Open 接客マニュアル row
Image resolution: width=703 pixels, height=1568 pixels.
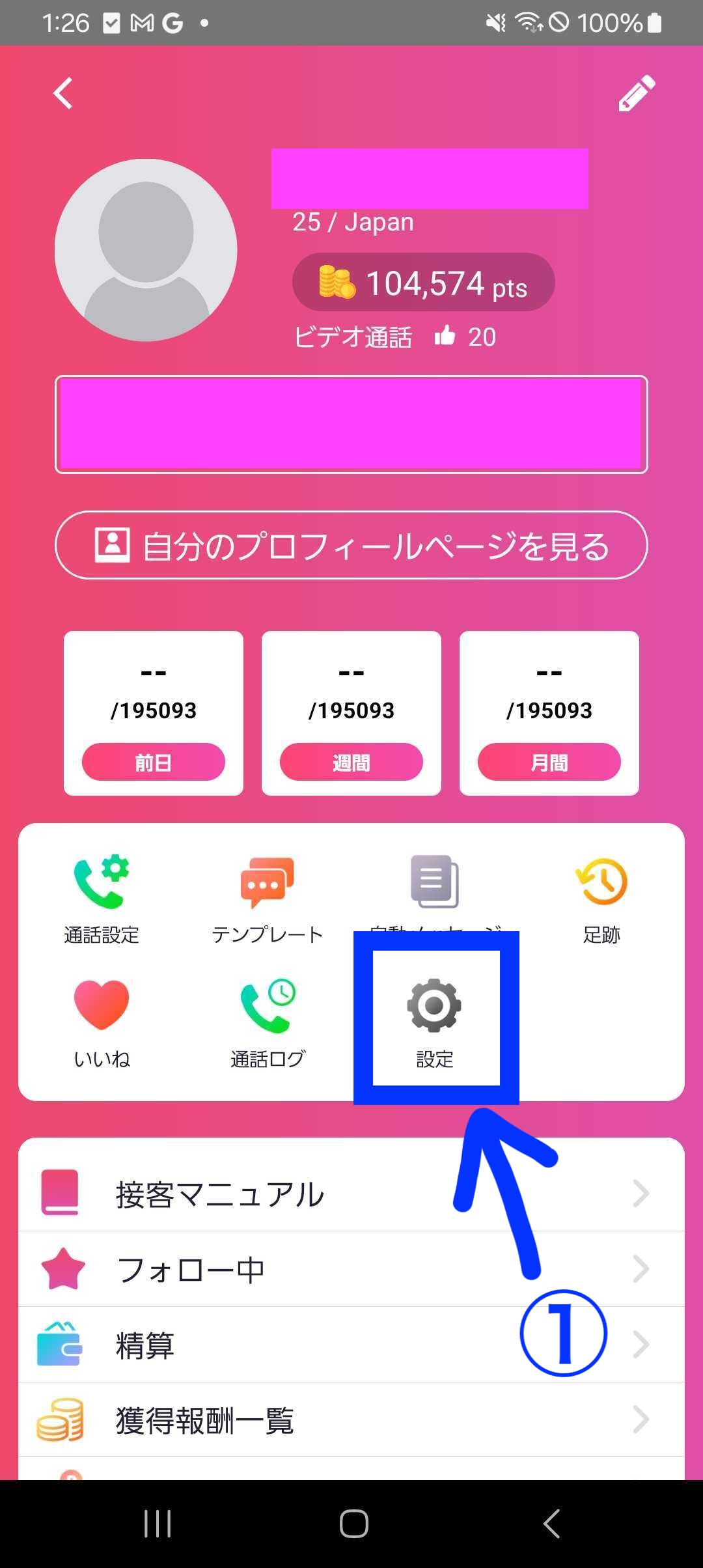click(x=351, y=1193)
